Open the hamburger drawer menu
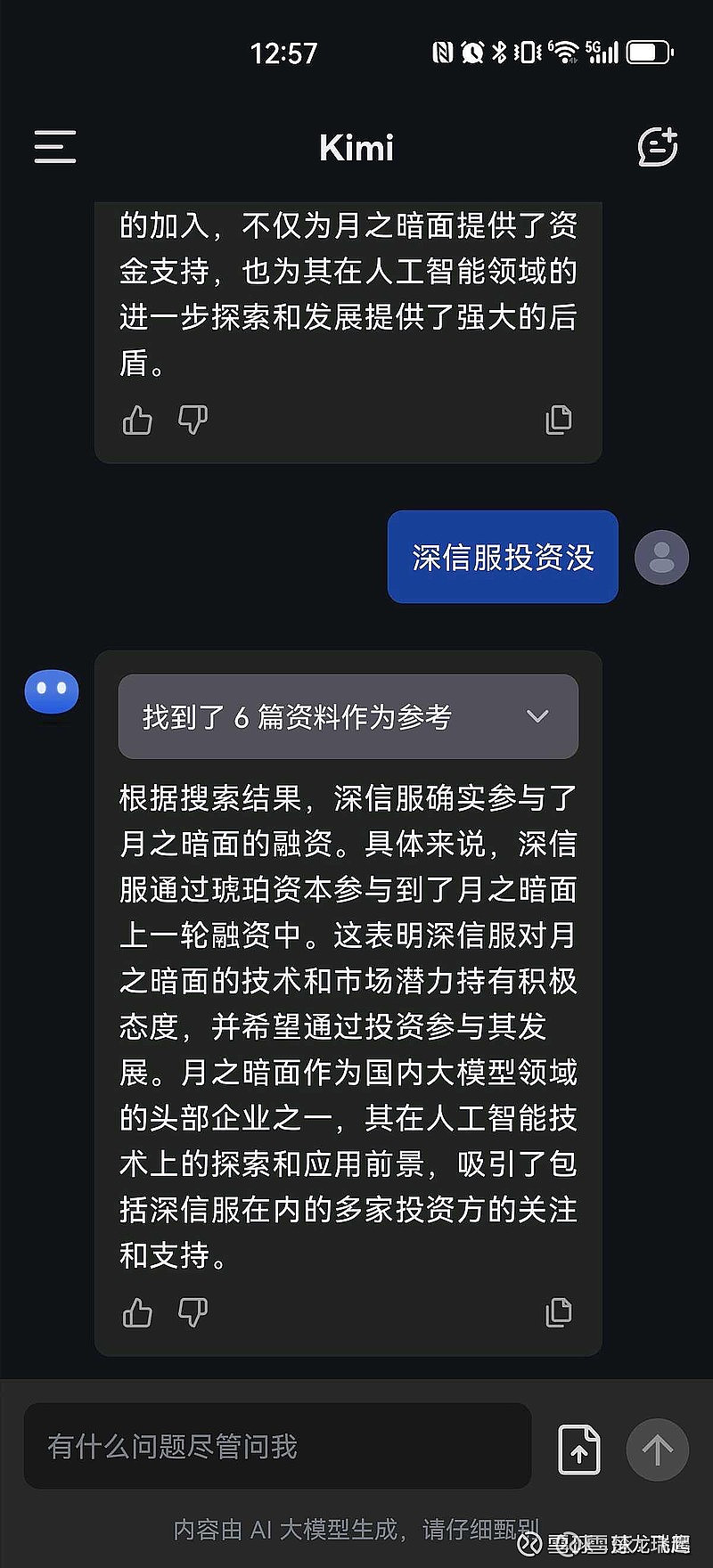713x1568 pixels. 55,147
